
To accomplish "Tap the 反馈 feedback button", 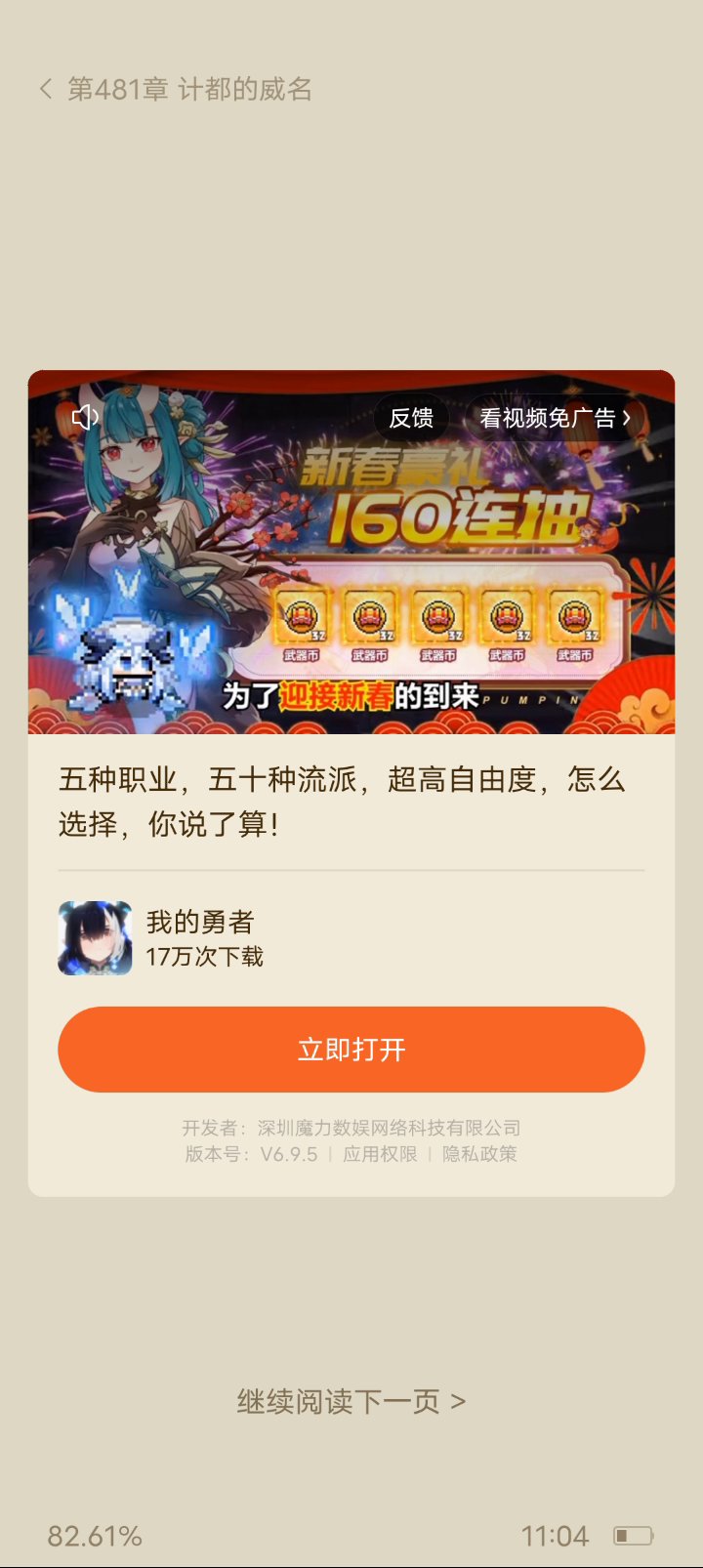I will tap(411, 418).
